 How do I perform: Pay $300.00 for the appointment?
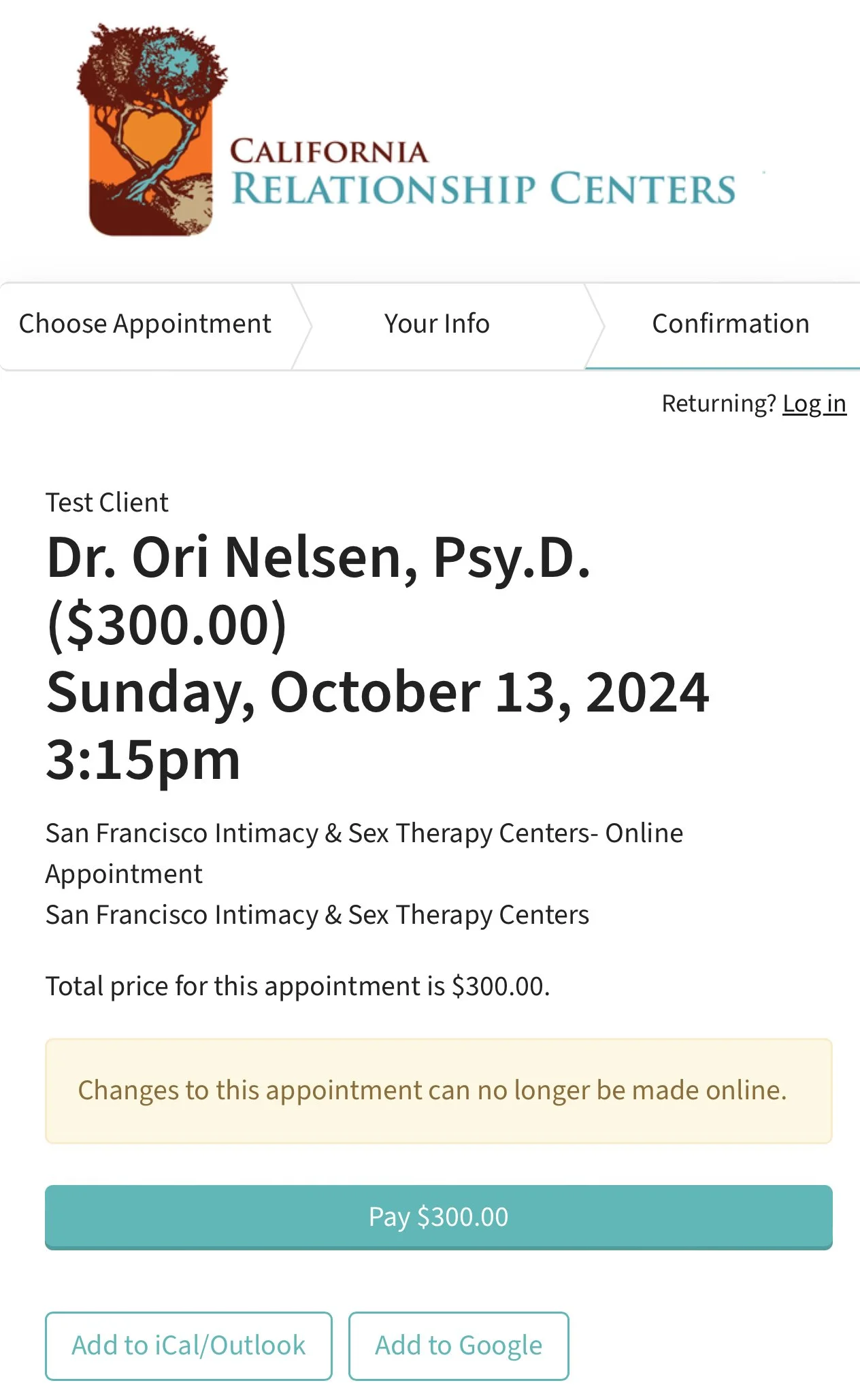pos(439,1217)
